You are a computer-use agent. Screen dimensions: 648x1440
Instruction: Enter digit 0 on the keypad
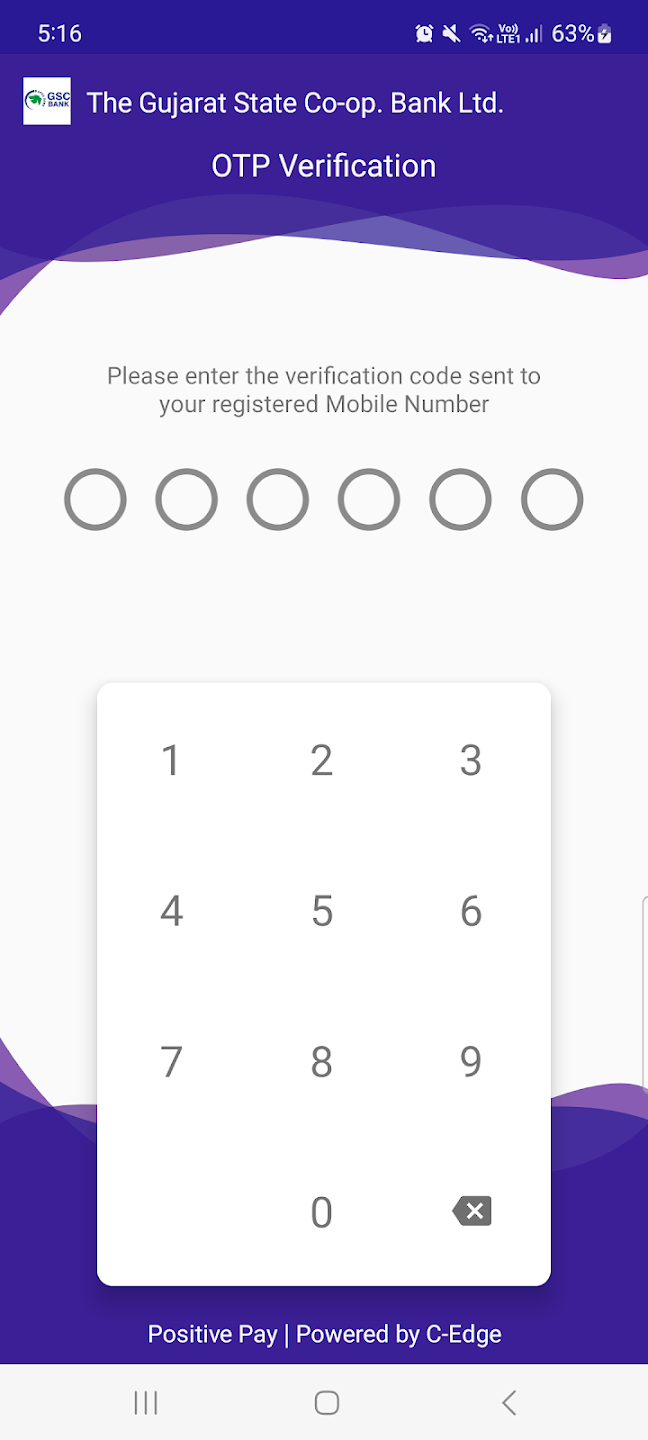321,1212
